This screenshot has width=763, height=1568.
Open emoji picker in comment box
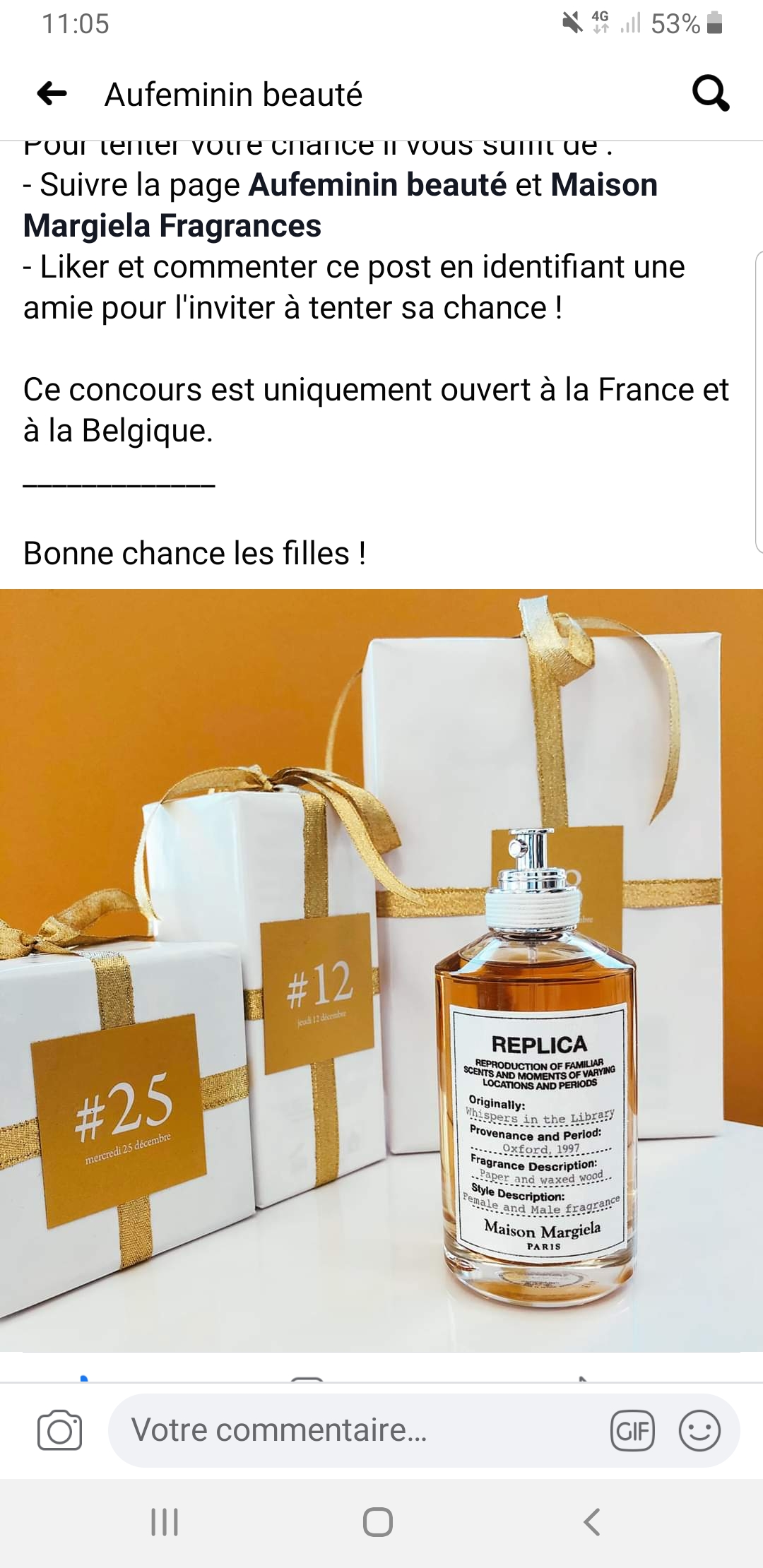click(x=699, y=1430)
